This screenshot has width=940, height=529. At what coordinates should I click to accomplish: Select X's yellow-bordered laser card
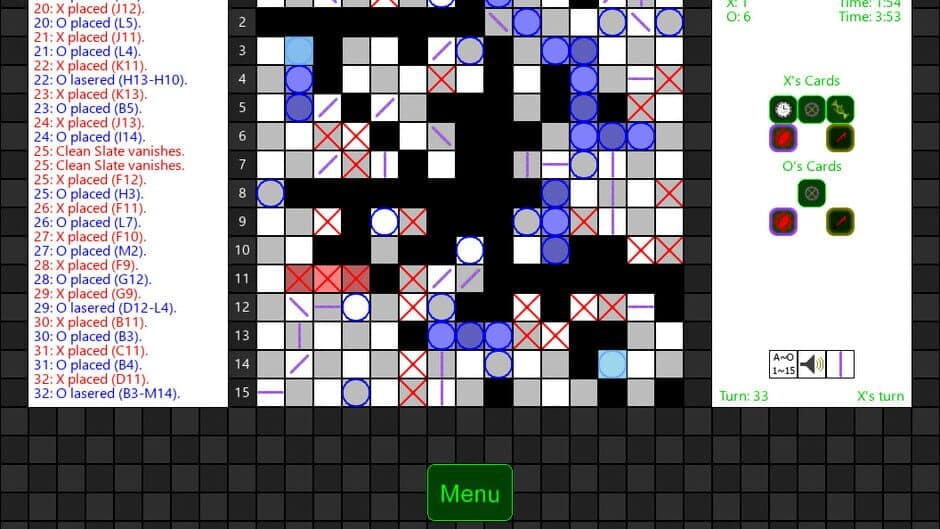click(x=841, y=137)
